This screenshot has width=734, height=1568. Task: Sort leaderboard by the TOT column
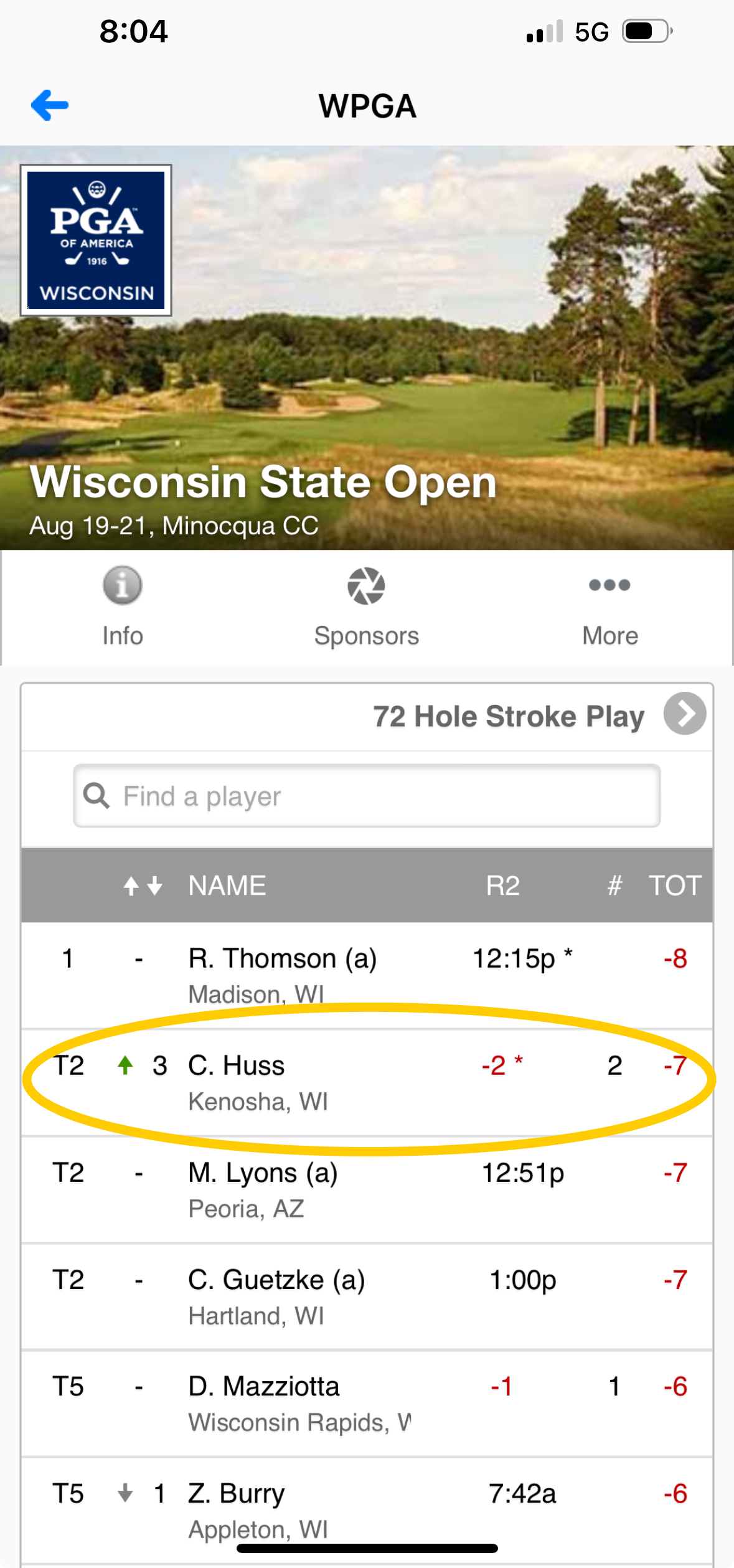point(675,885)
